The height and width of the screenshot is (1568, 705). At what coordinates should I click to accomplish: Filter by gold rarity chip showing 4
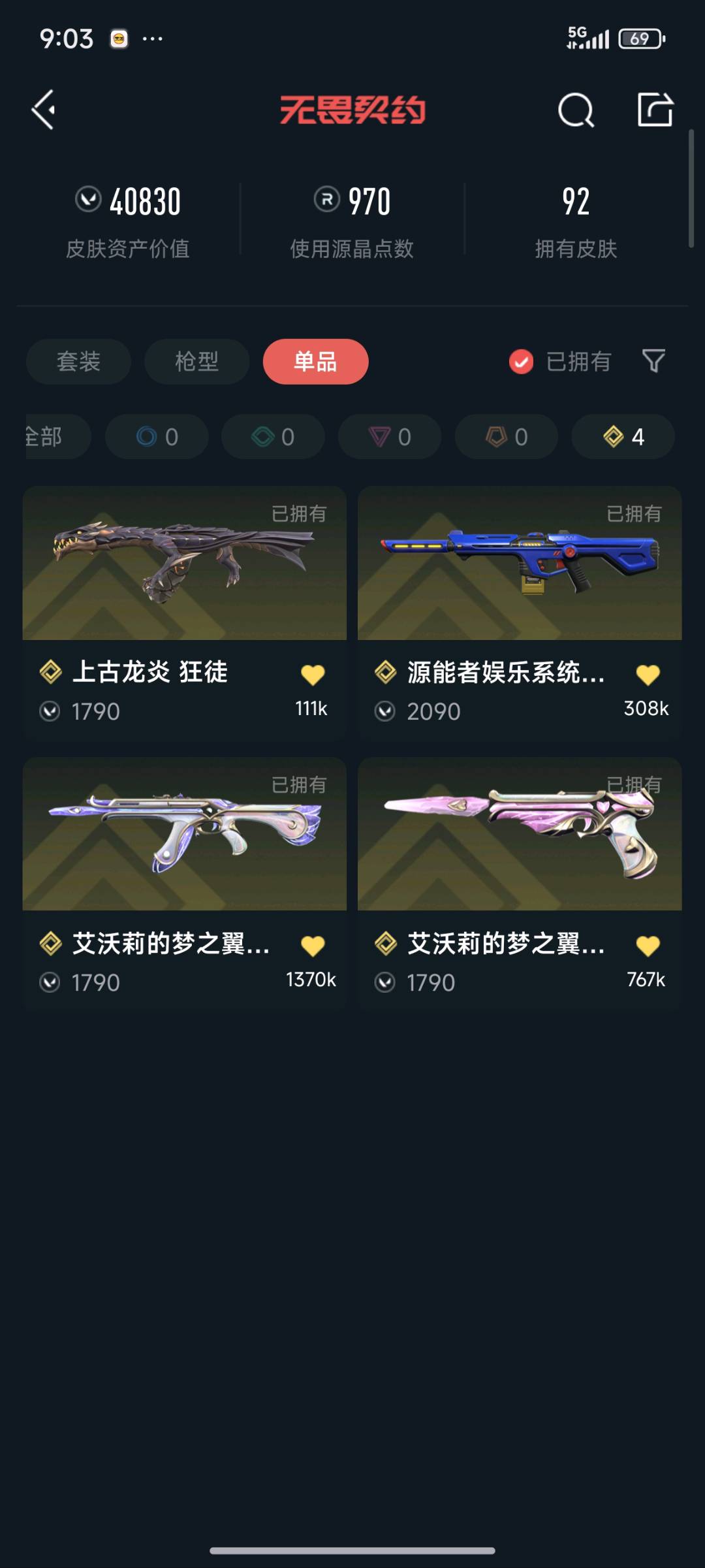(x=623, y=436)
